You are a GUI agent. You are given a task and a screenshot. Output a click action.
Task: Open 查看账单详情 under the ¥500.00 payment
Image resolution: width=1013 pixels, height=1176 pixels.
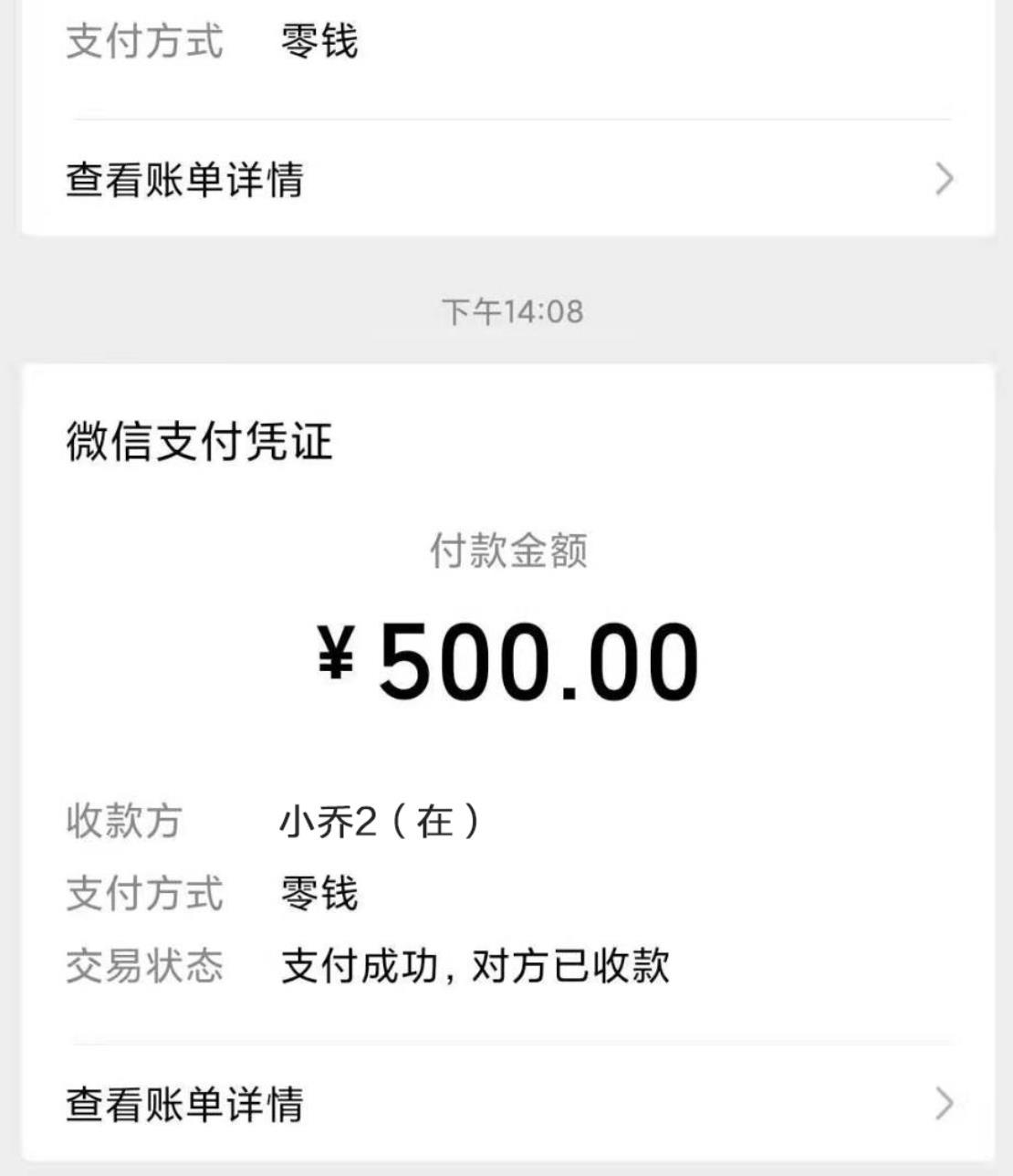click(x=507, y=1104)
